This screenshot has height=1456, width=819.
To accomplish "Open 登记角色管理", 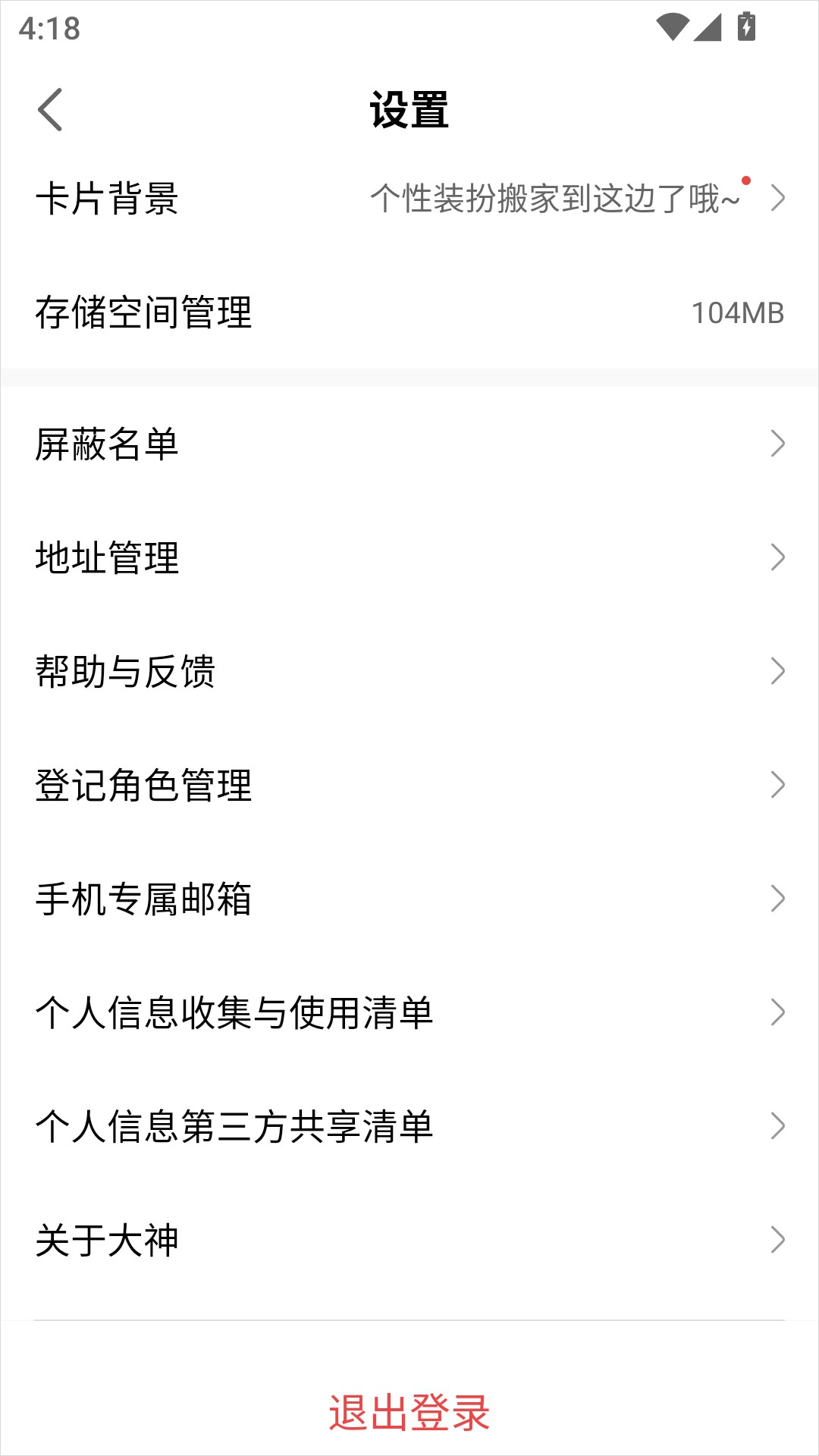I will pos(409,785).
